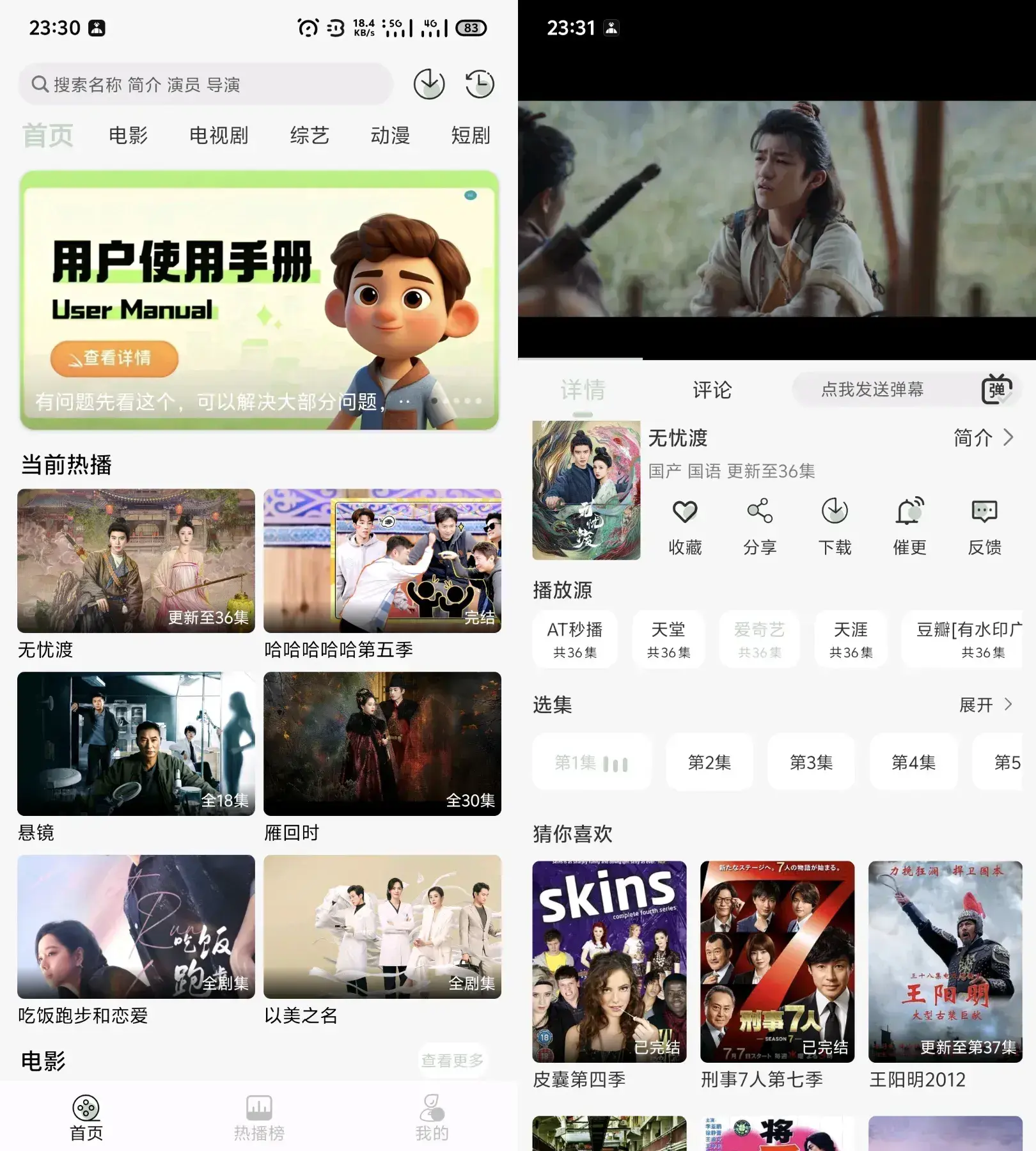Open the 简介 synopsis for 无忧渡
Screen dimensions: 1036x1151
click(983, 438)
